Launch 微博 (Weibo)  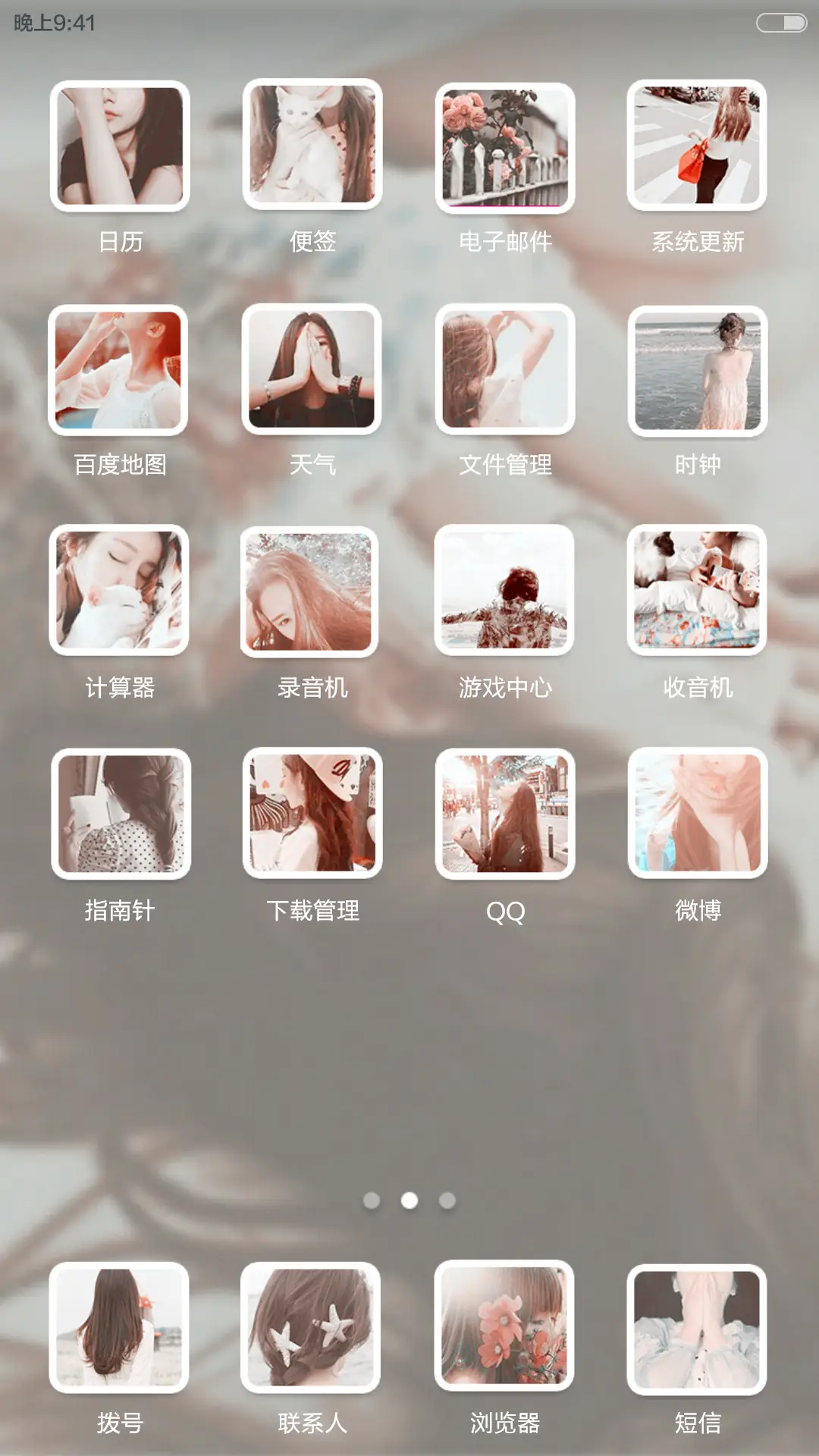[x=698, y=815]
